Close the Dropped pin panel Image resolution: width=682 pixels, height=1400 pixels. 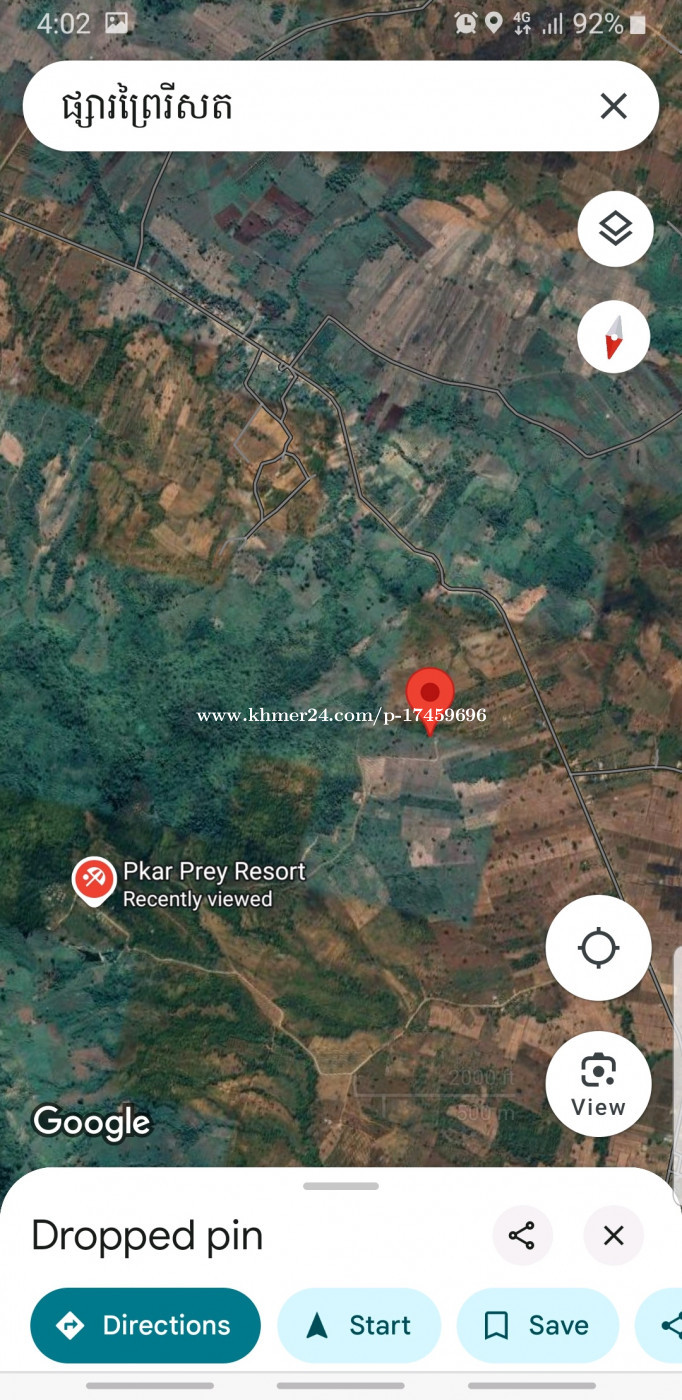click(x=614, y=1236)
